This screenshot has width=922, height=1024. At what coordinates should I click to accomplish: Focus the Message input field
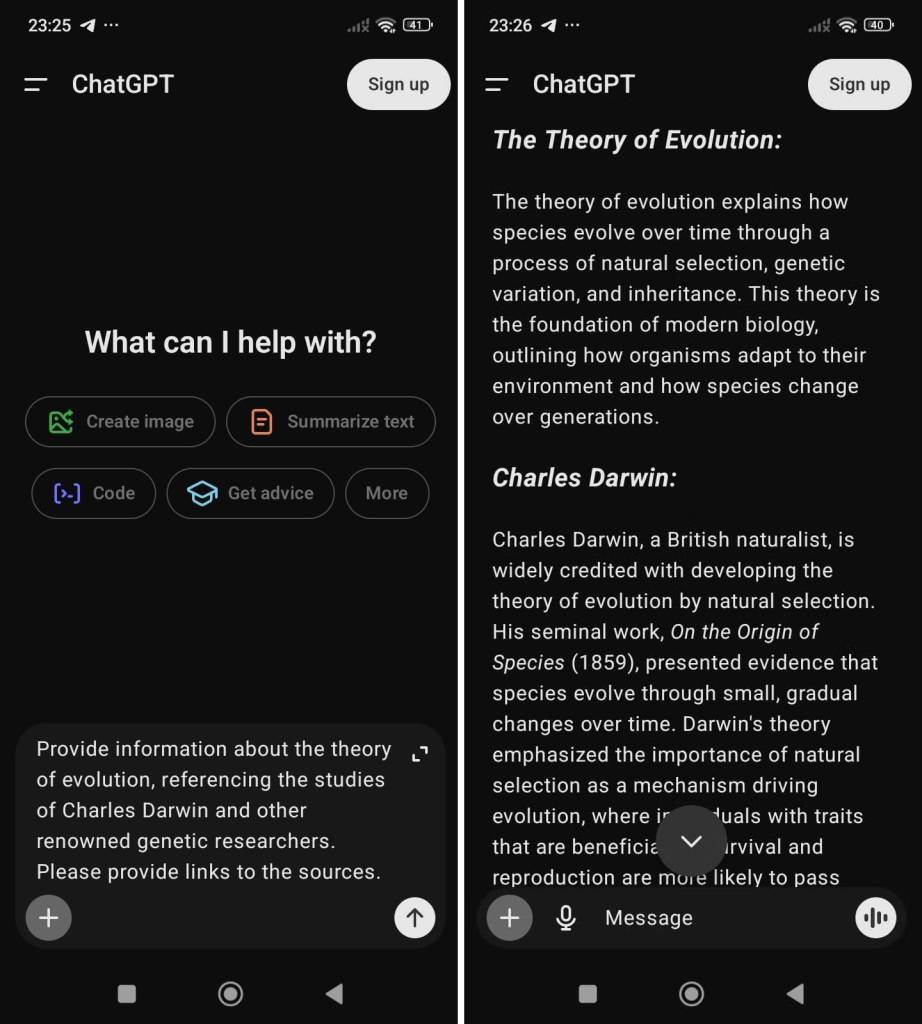coord(700,917)
